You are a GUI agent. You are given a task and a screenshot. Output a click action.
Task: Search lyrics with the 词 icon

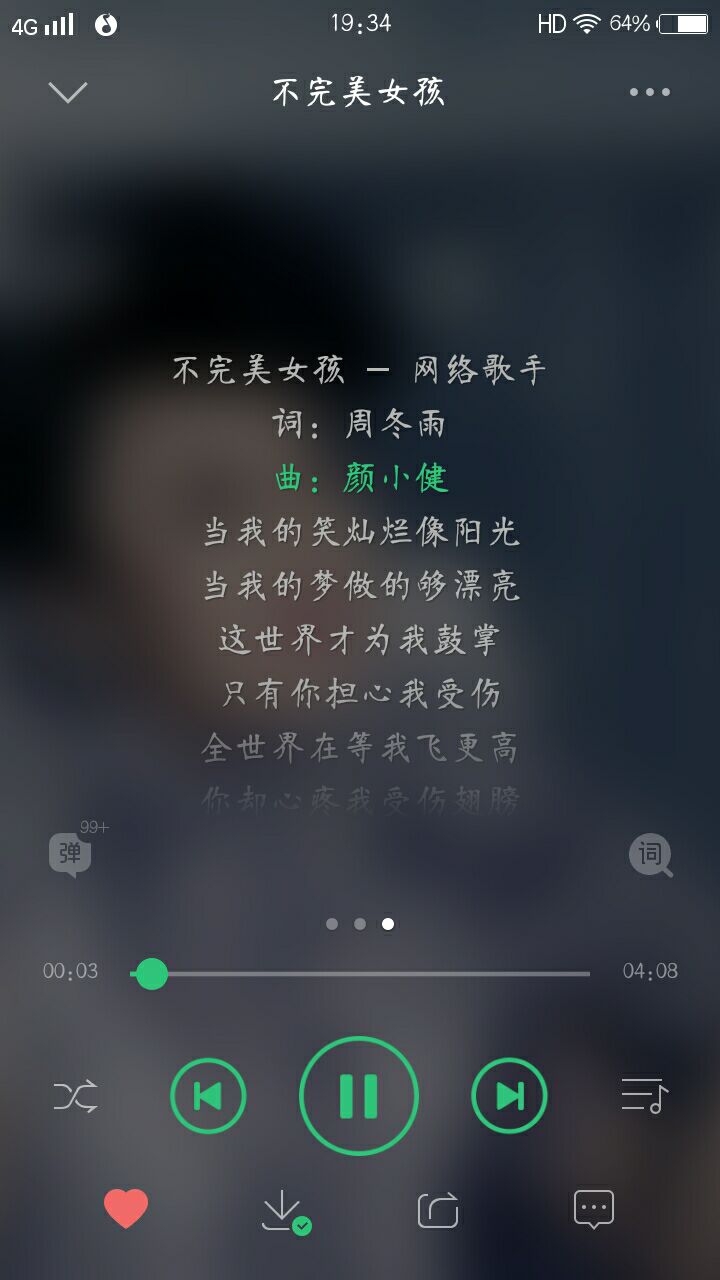[650, 856]
